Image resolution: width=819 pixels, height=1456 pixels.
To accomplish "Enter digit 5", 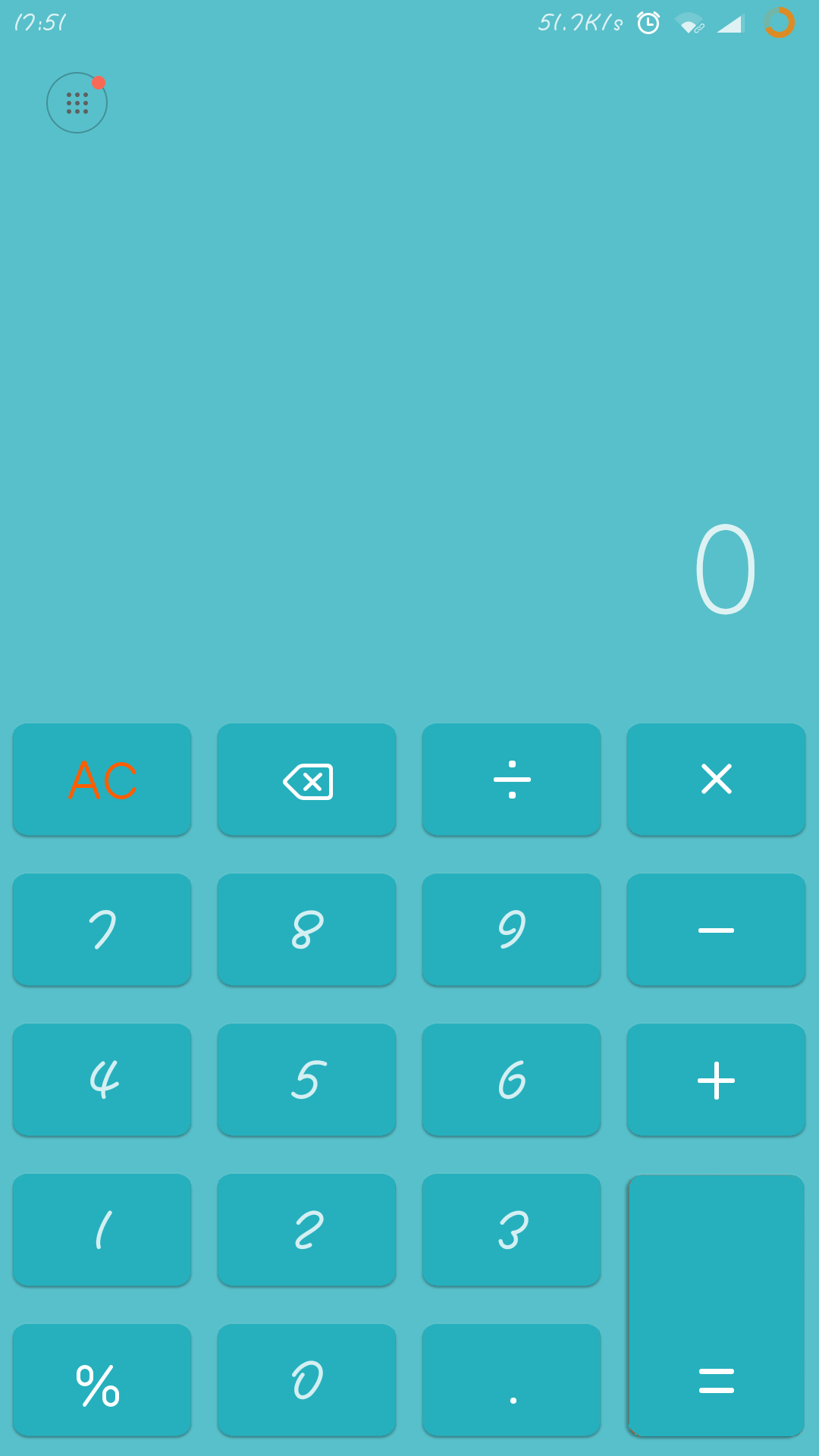I will [x=307, y=1080].
